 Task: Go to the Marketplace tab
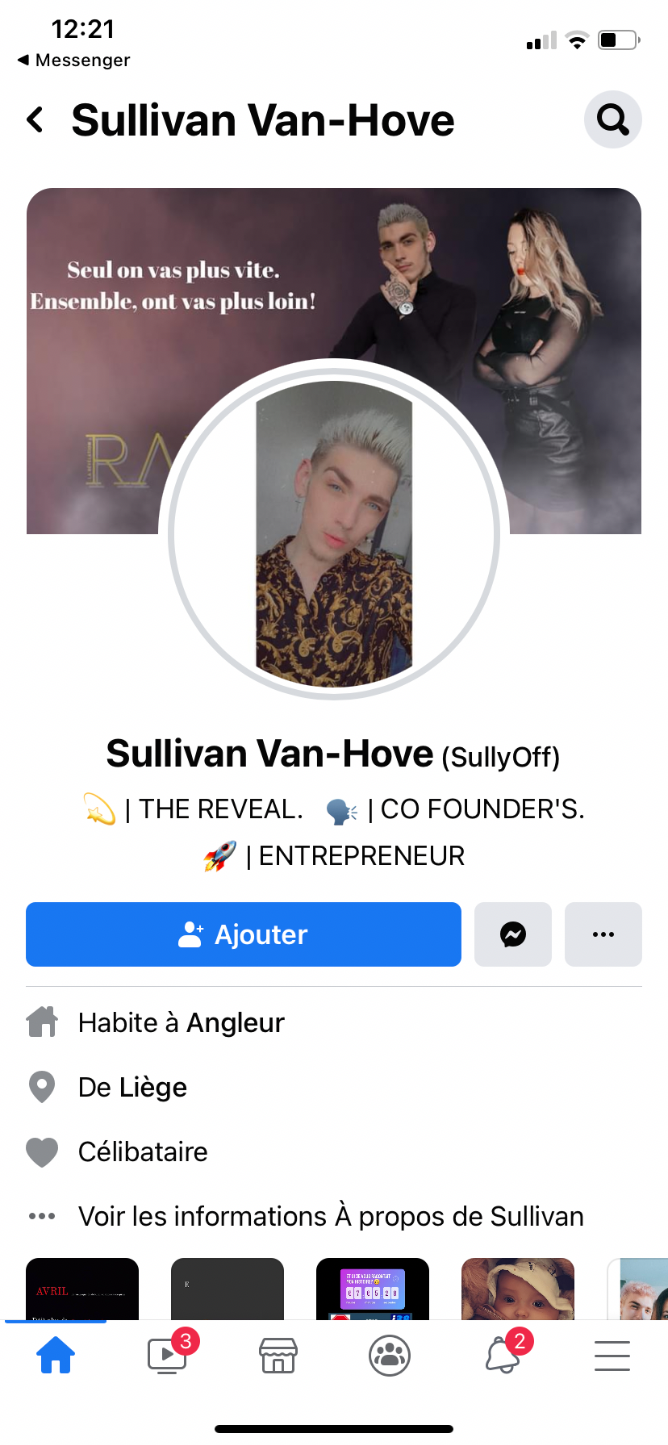pos(278,1356)
